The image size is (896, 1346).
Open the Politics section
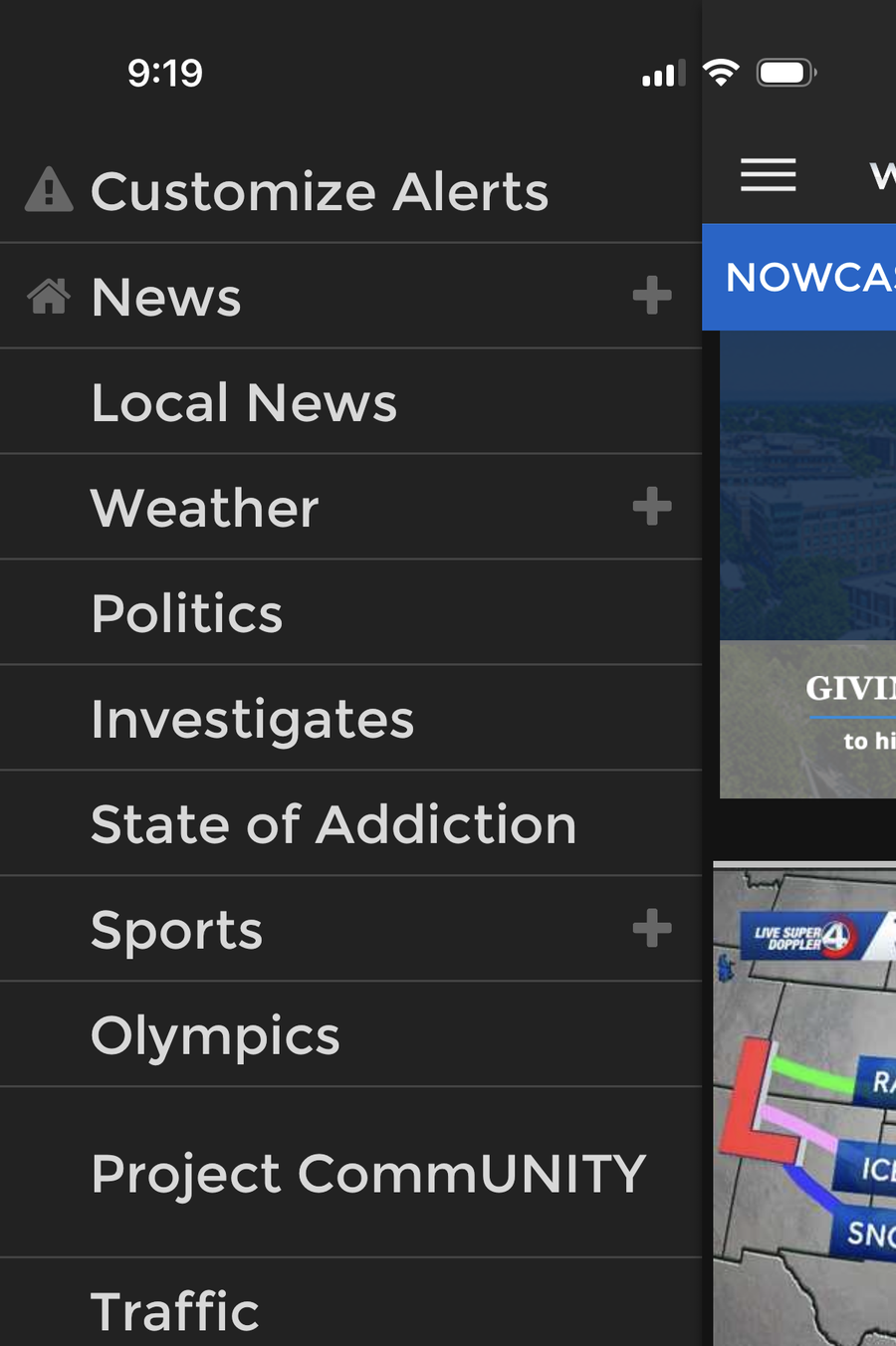coord(186,612)
